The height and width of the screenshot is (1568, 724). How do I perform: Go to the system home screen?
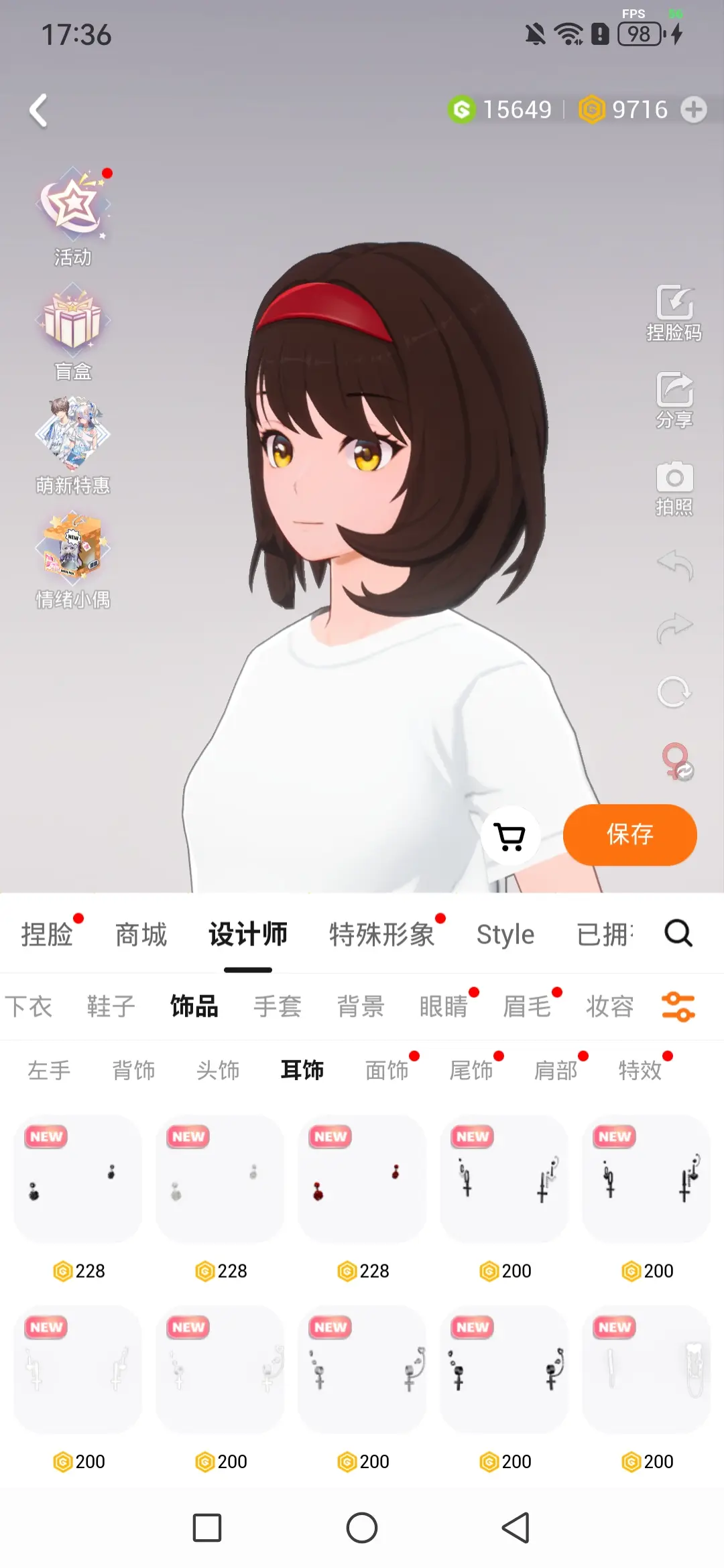362,1528
